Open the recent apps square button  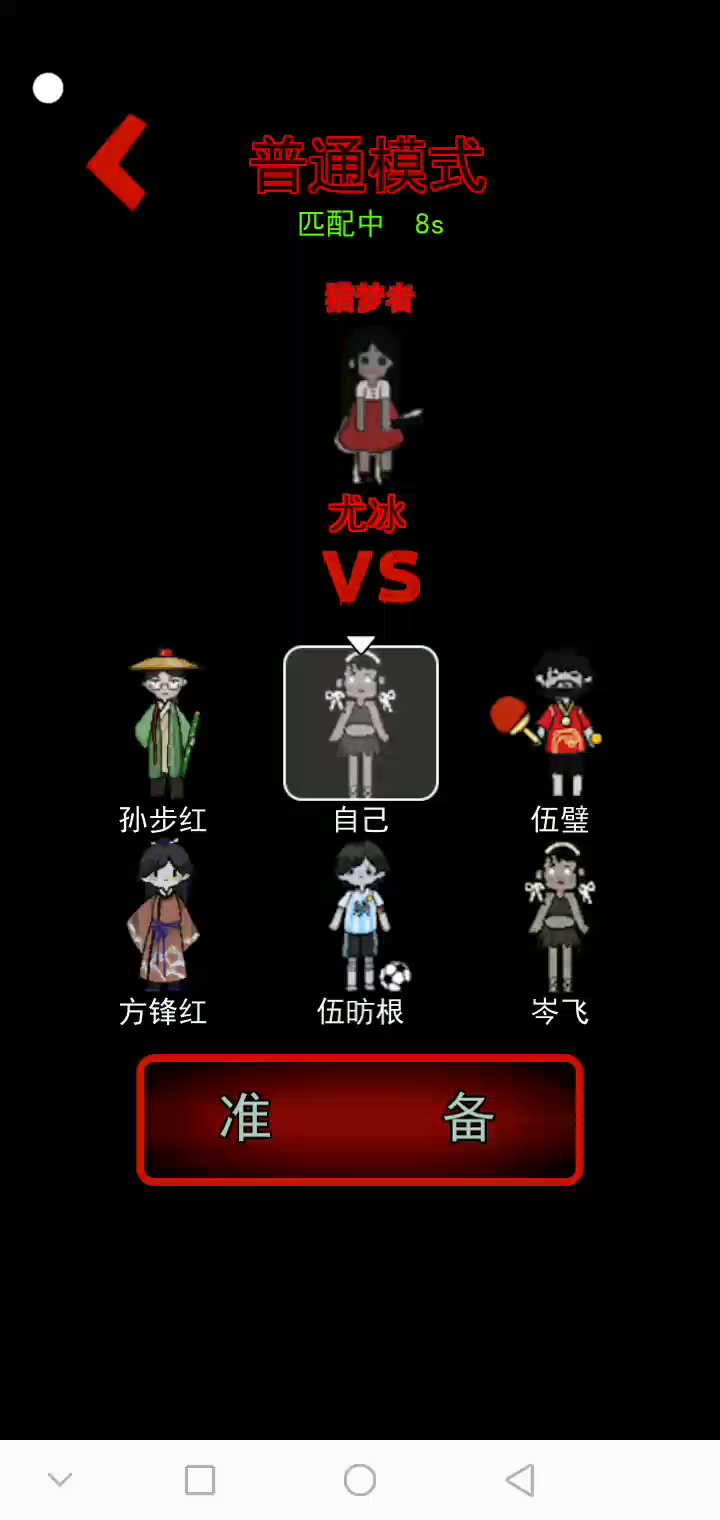(200, 1480)
